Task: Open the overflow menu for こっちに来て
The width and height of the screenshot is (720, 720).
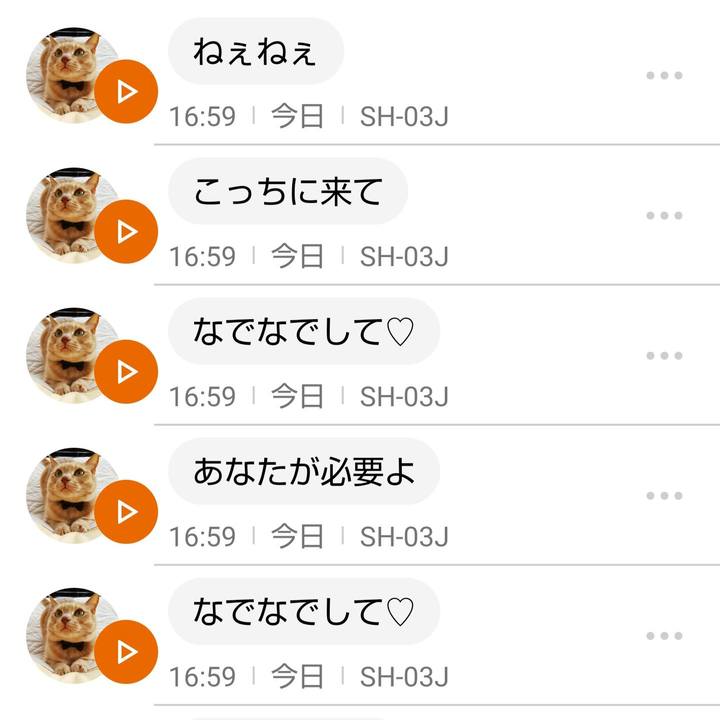Action: pos(664,216)
